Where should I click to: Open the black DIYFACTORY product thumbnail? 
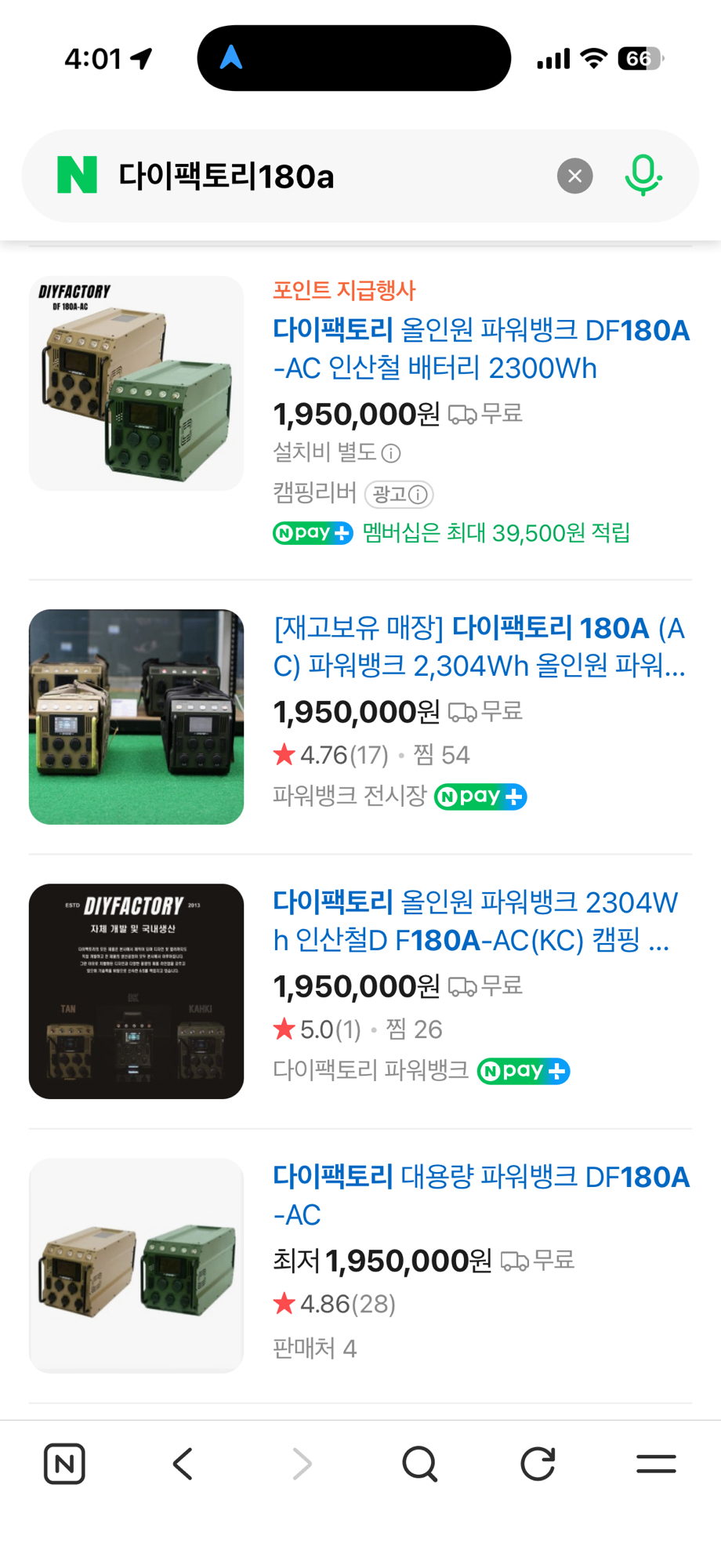point(136,991)
